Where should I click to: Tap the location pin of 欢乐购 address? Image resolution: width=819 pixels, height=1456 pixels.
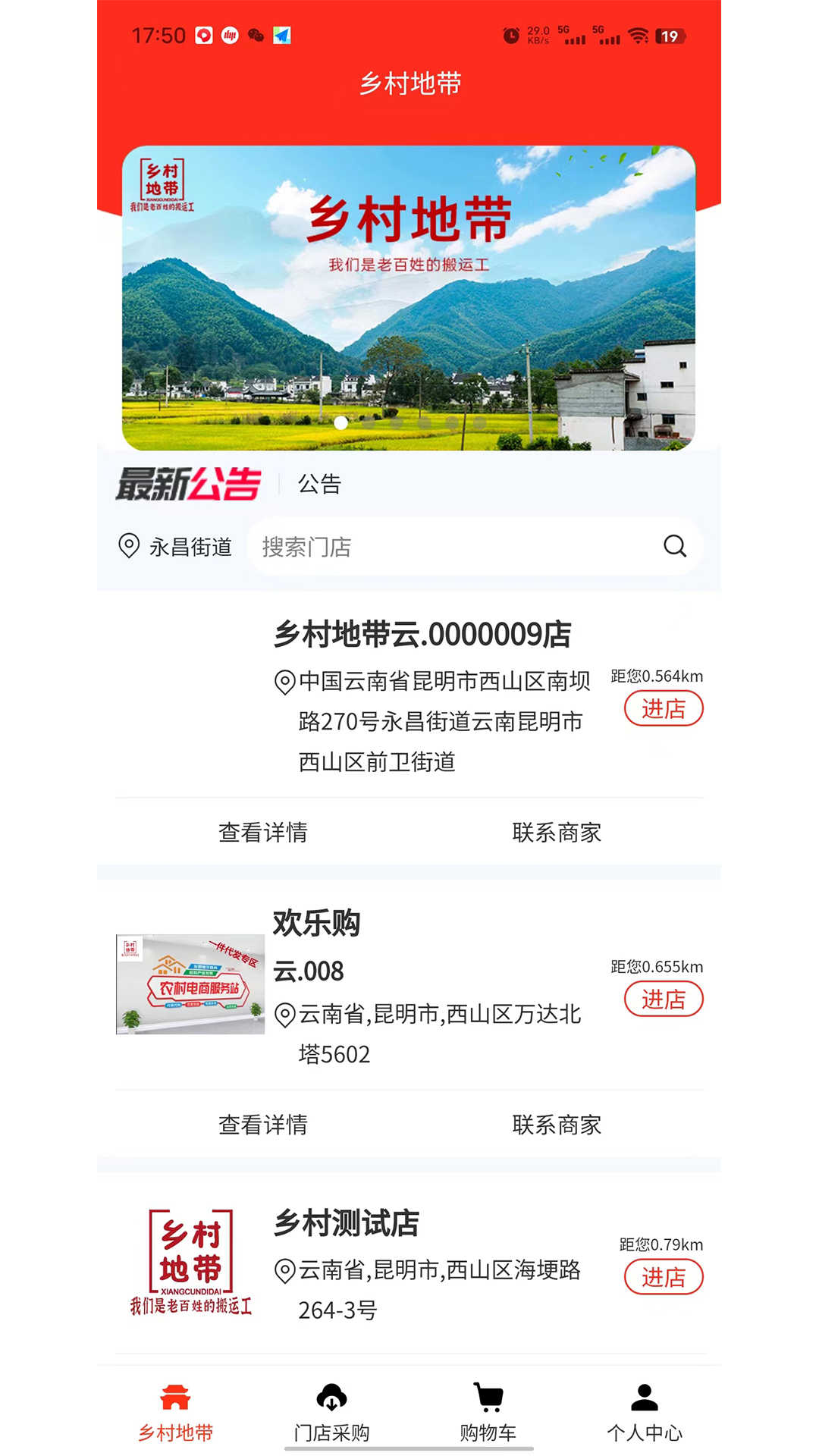(286, 1016)
